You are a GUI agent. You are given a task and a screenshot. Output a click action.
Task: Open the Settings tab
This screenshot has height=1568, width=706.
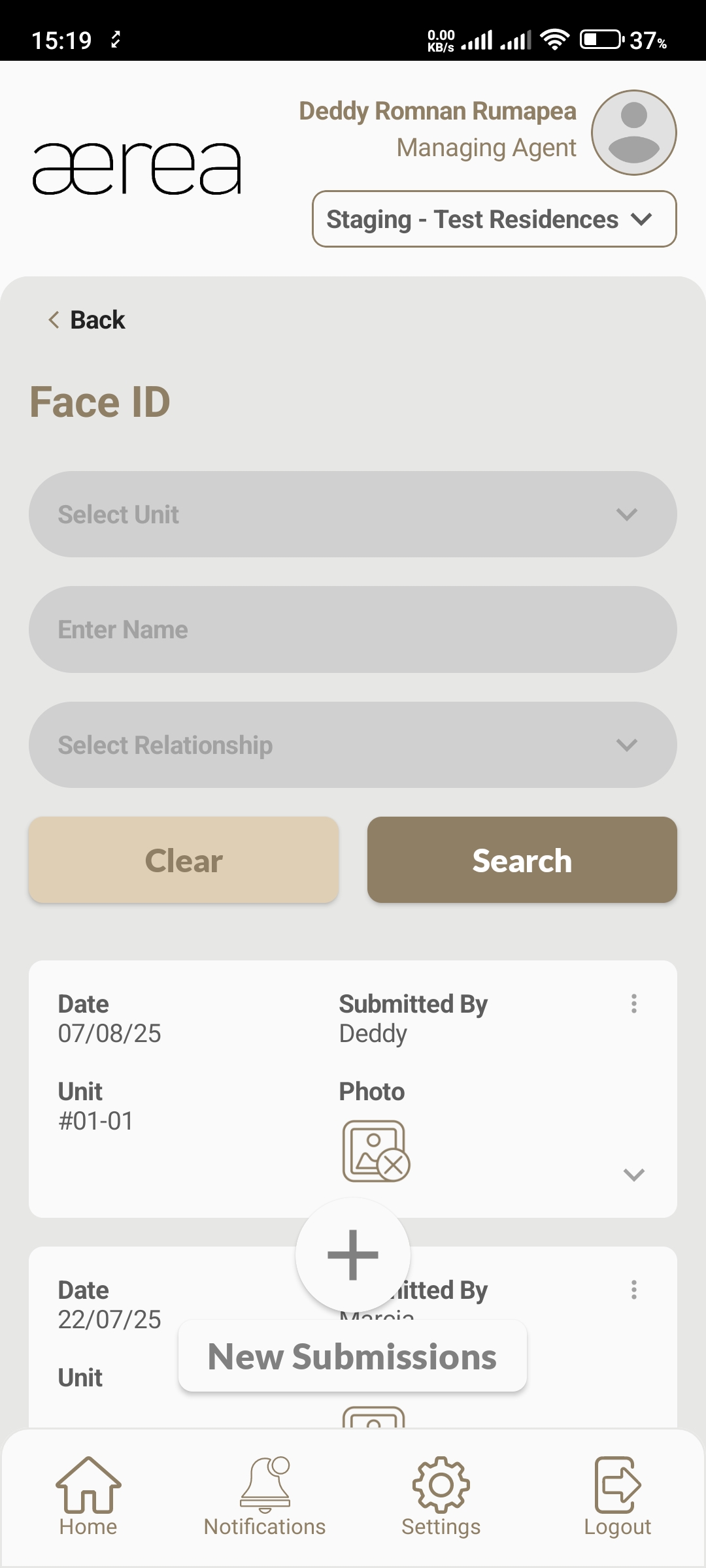[441, 1496]
